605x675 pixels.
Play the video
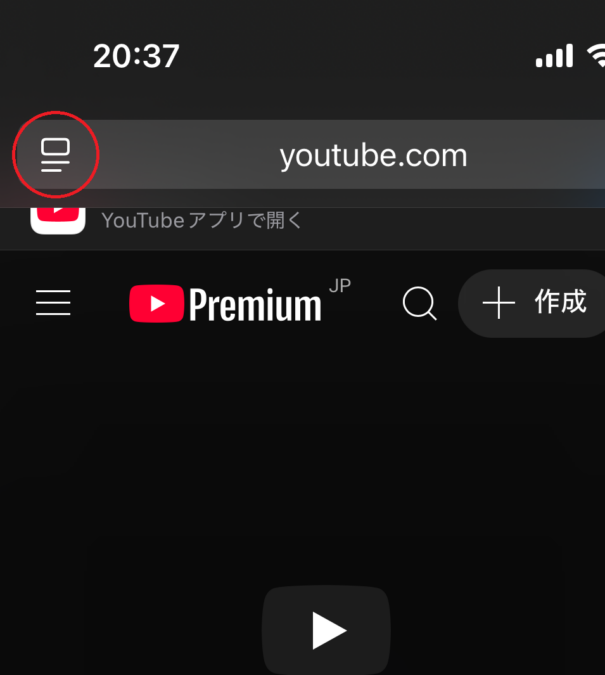pyautogui.click(x=326, y=630)
